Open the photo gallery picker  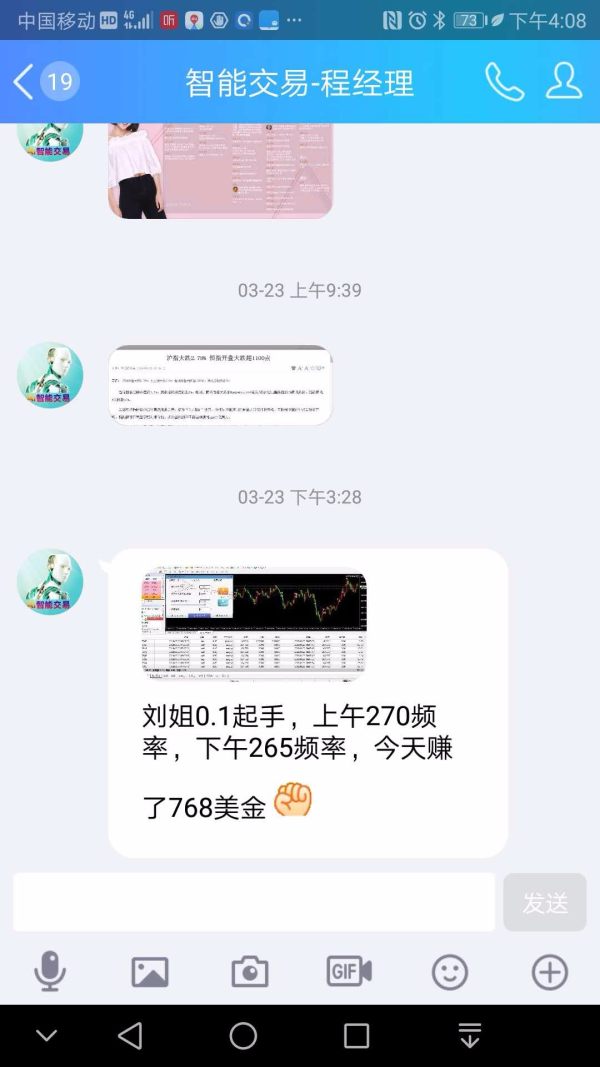(150, 971)
